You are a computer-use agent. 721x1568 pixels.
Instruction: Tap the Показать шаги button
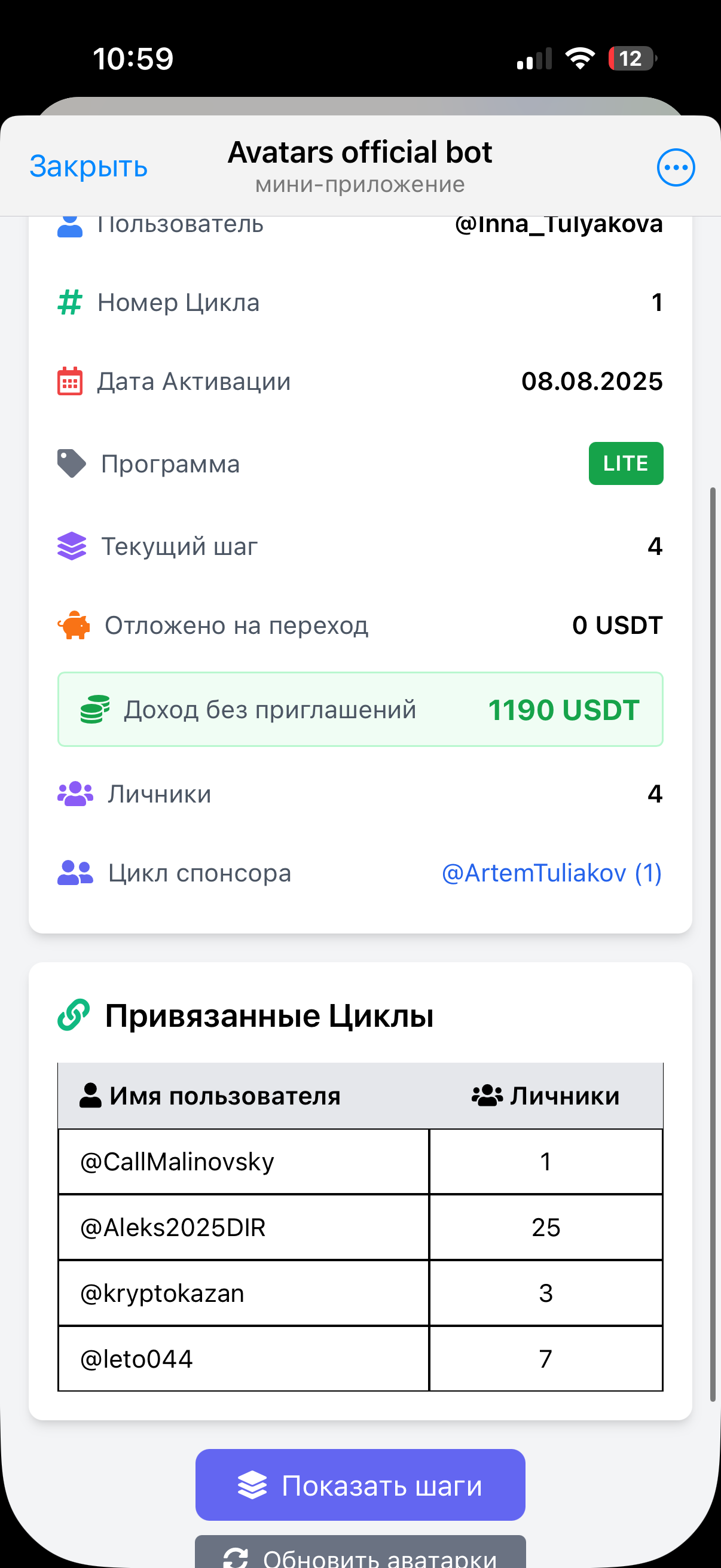point(360,1485)
